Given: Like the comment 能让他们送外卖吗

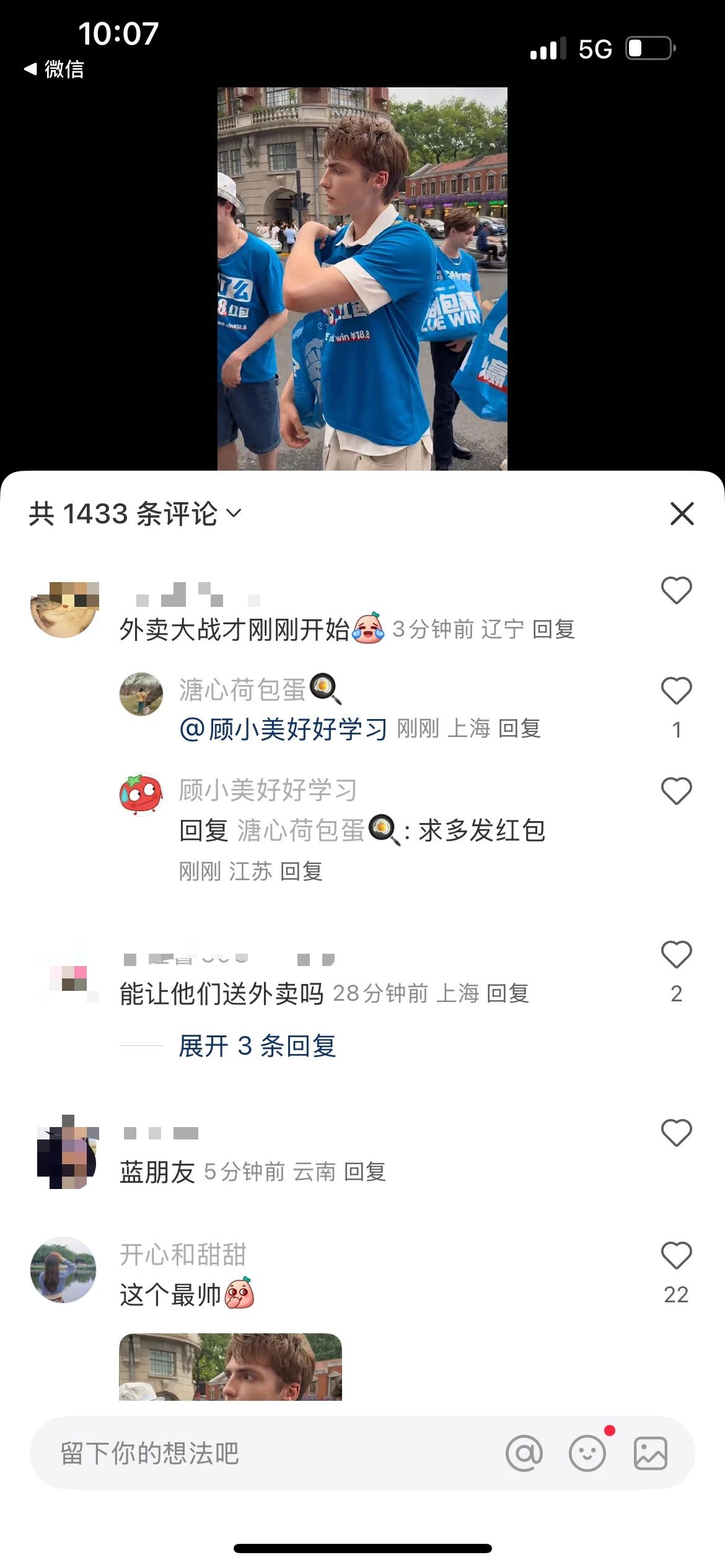Looking at the screenshot, I should 676,954.
